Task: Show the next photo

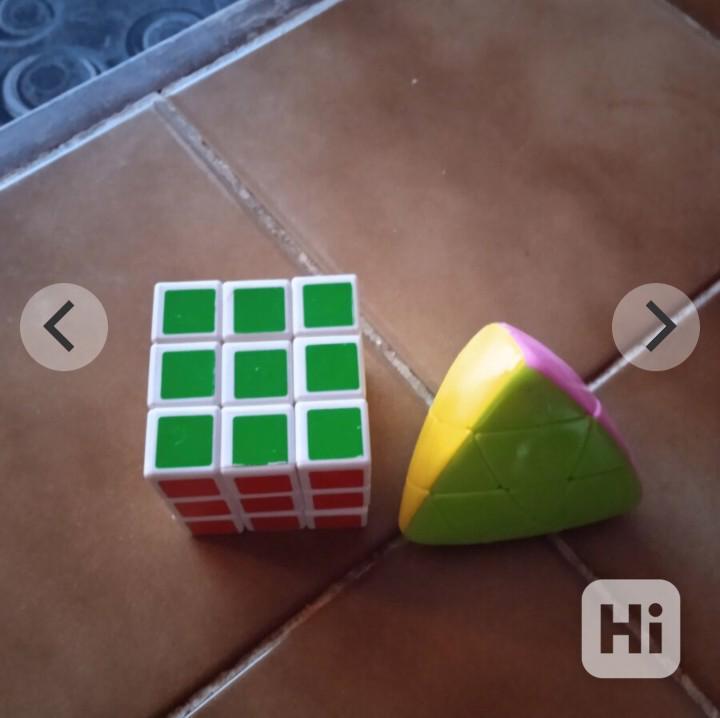Action: tap(656, 327)
